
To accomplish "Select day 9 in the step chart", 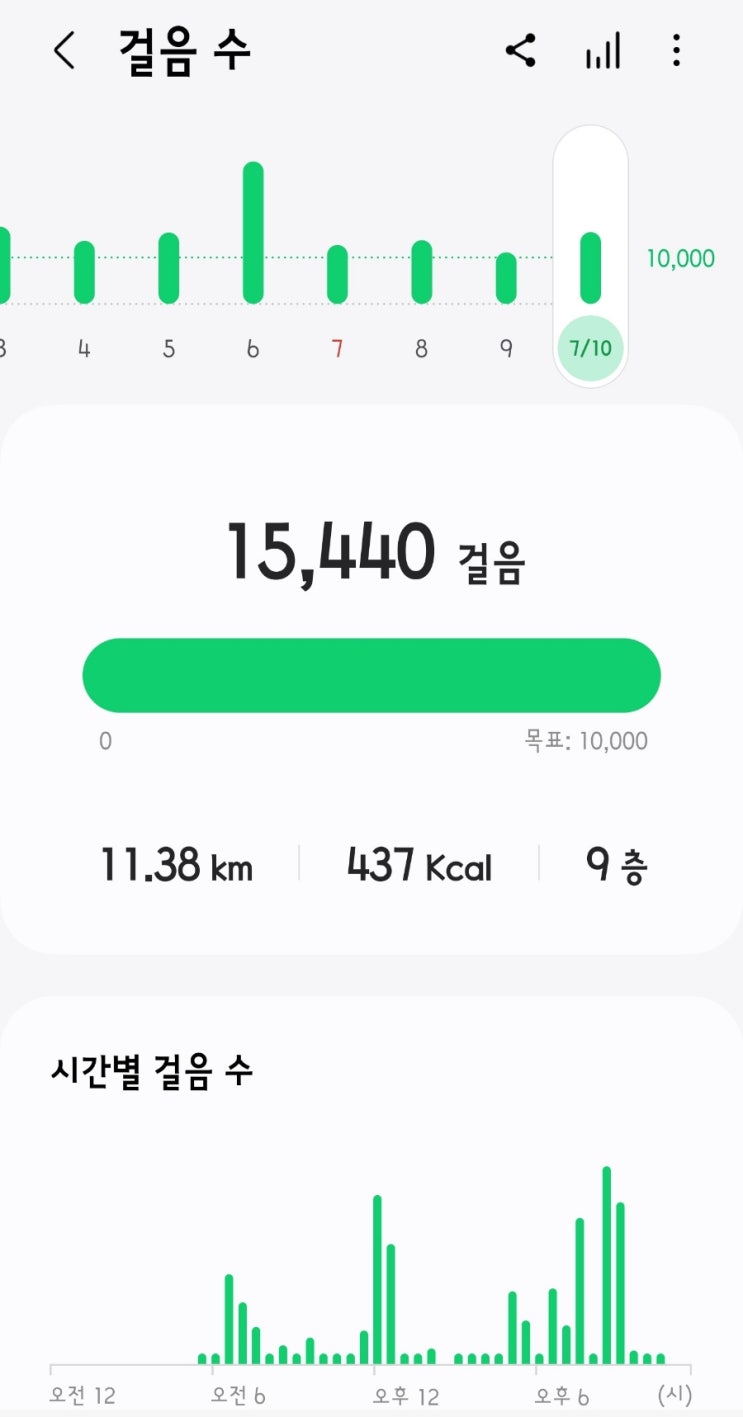I will [x=506, y=278].
